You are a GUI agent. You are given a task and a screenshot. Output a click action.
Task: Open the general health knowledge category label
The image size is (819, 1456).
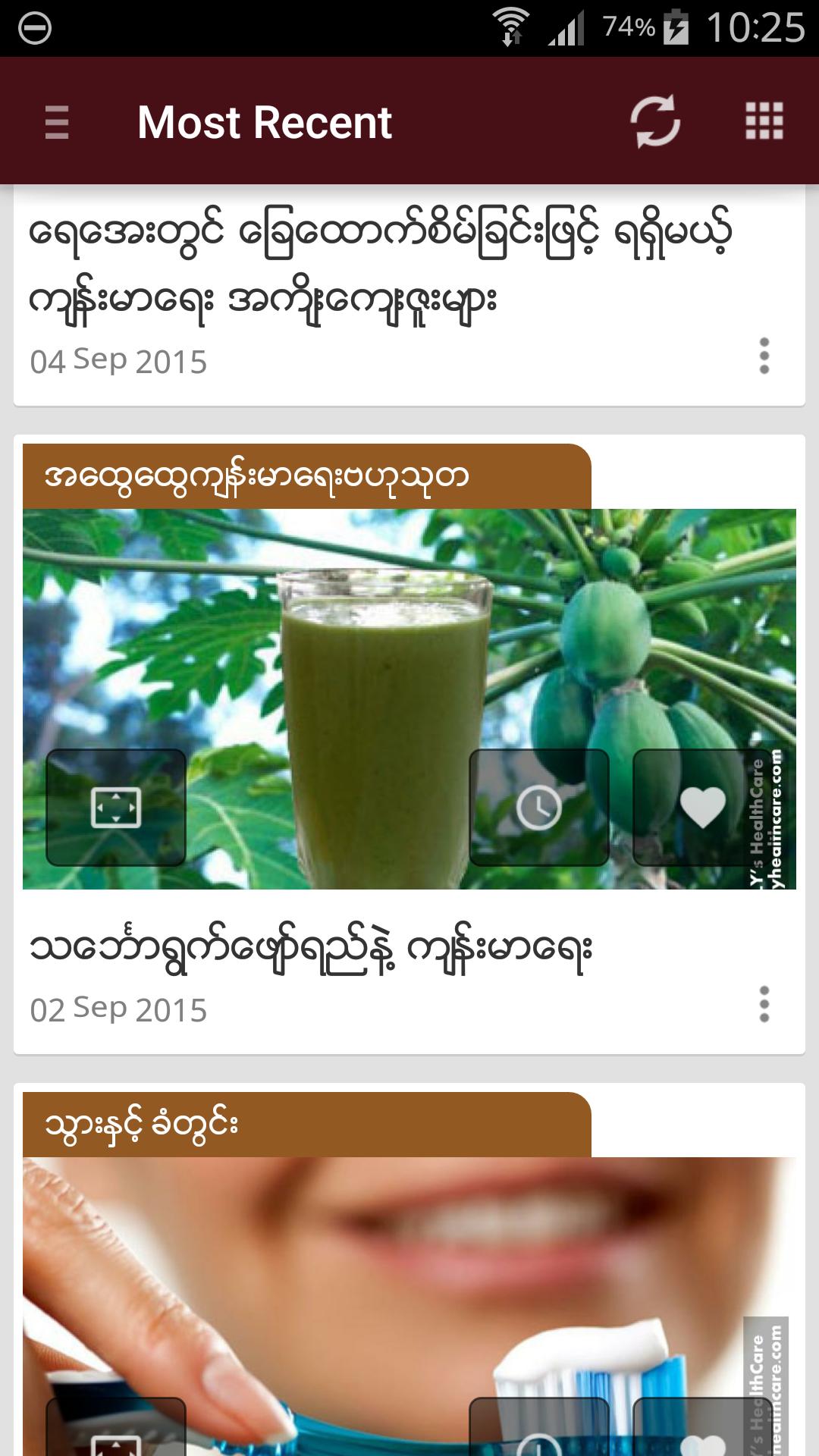[258, 475]
